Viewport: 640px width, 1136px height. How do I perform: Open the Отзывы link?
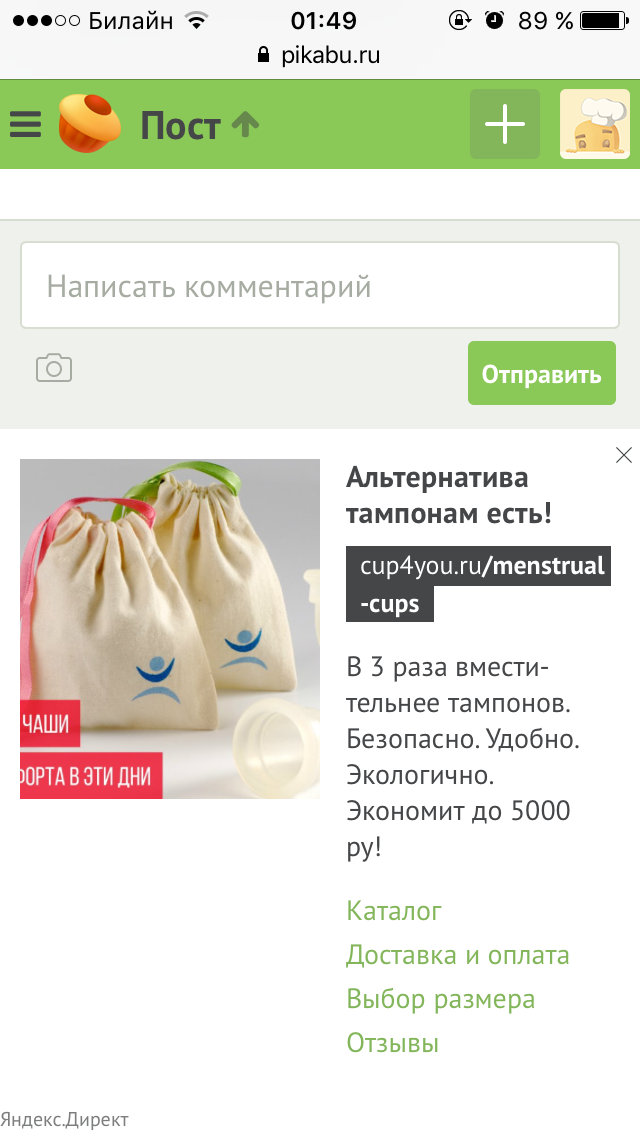(392, 1043)
